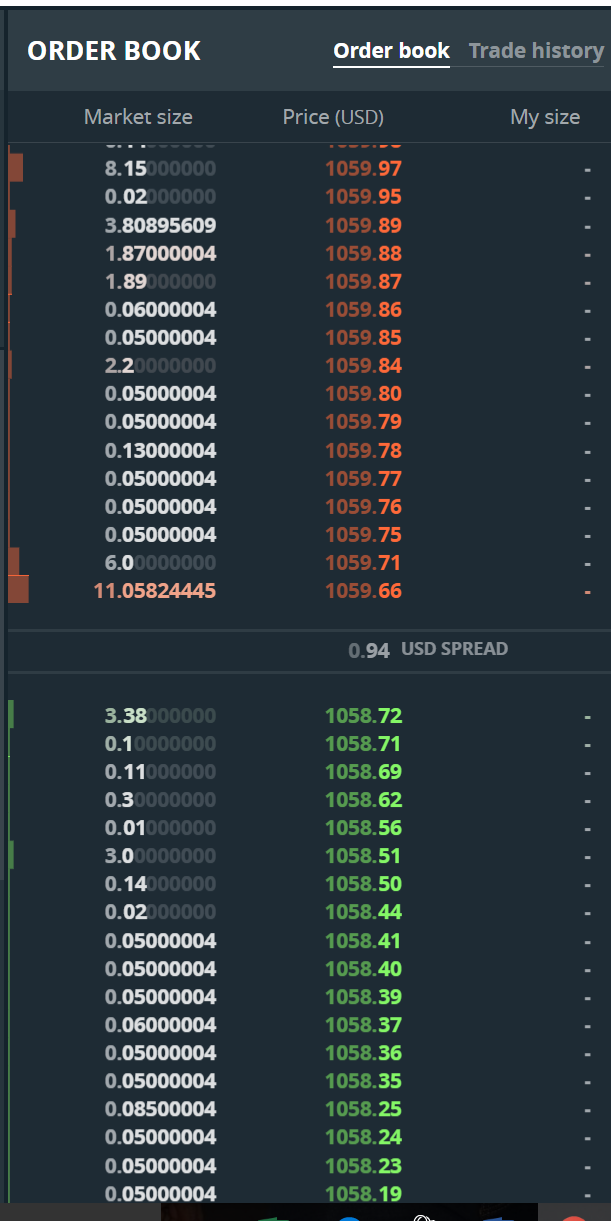611x1221 pixels.
Task: Switch to the Trade history tab
Action: tap(536, 51)
